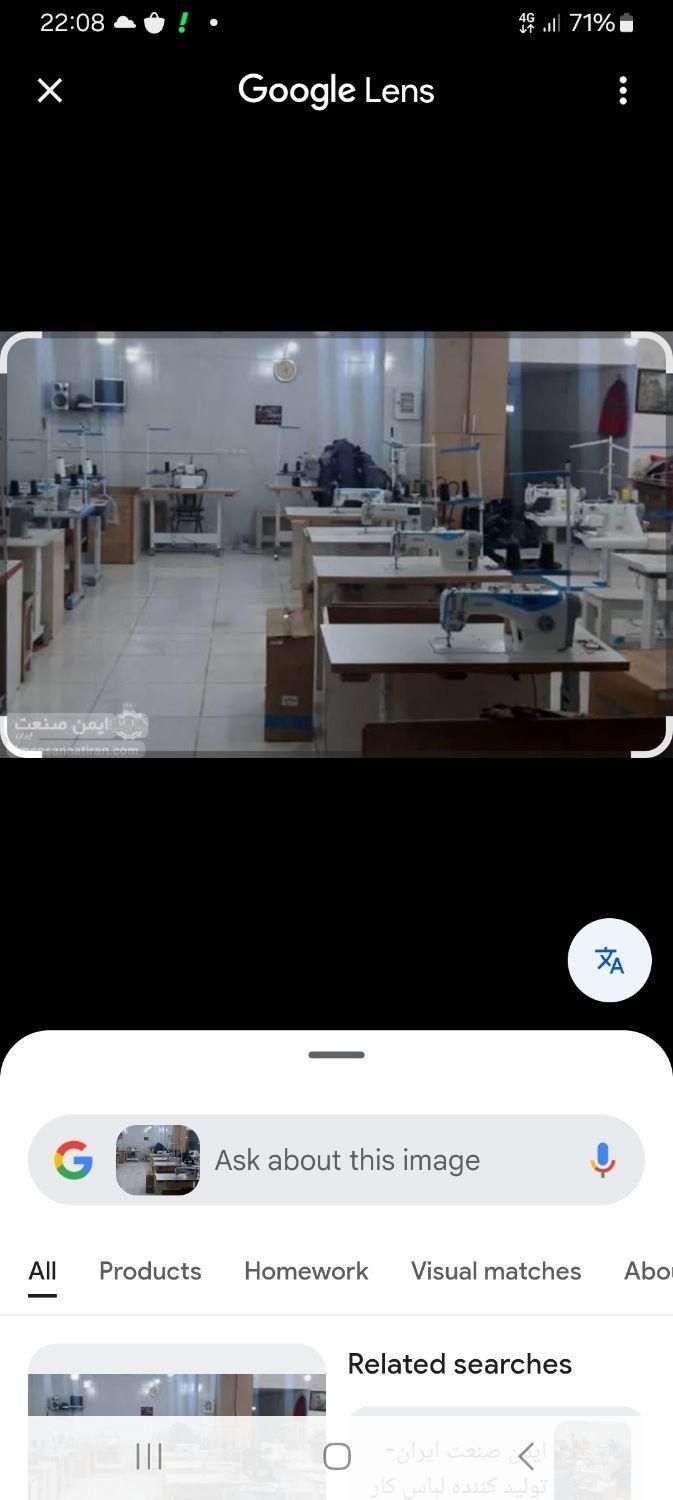Image resolution: width=673 pixels, height=1500 pixels.
Task: Go to home screen via home button
Action: tap(337, 1457)
